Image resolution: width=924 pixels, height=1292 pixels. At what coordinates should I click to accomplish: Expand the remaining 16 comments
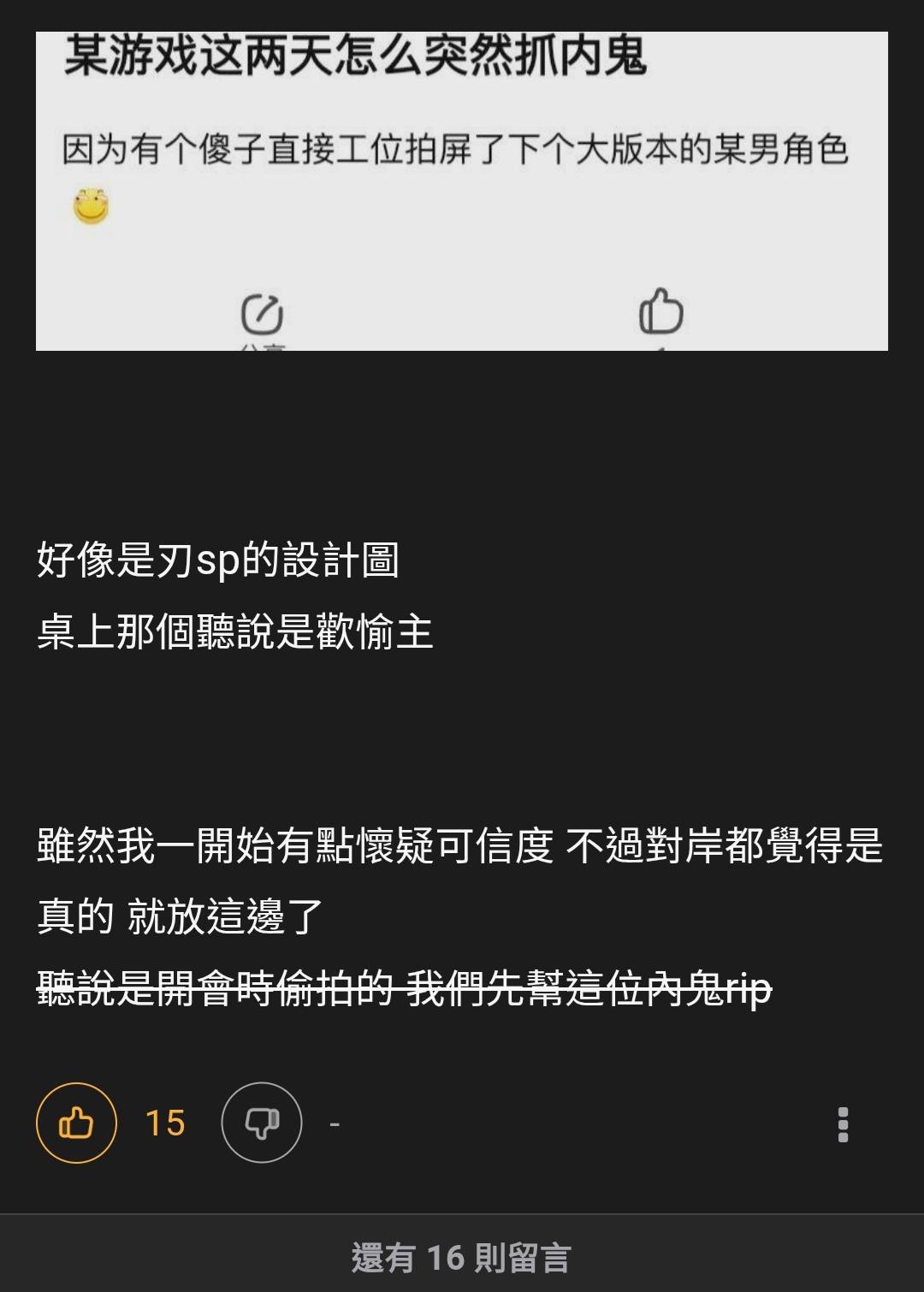(x=462, y=1257)
